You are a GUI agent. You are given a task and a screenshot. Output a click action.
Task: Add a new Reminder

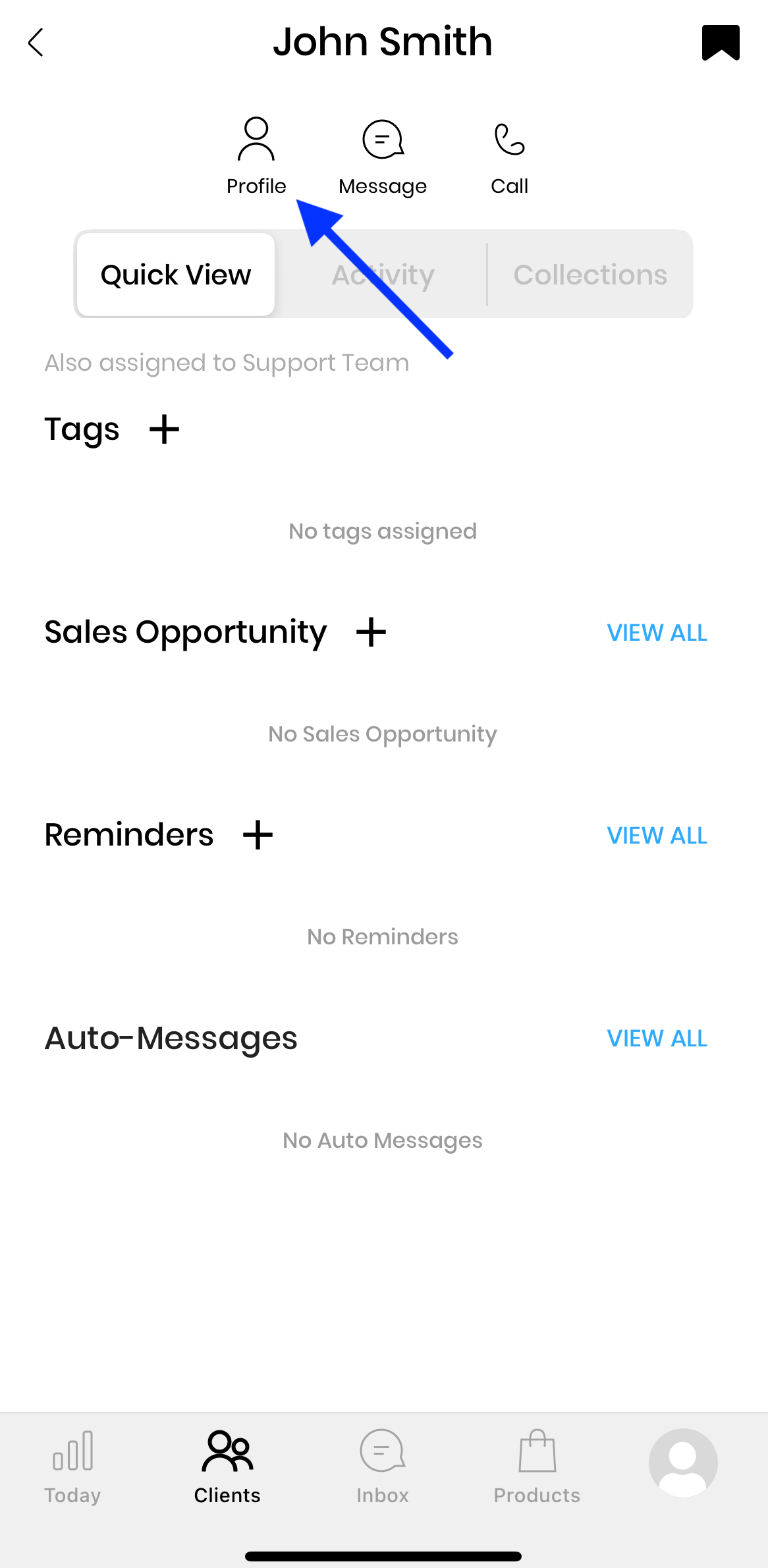click(x=258, y=835)
